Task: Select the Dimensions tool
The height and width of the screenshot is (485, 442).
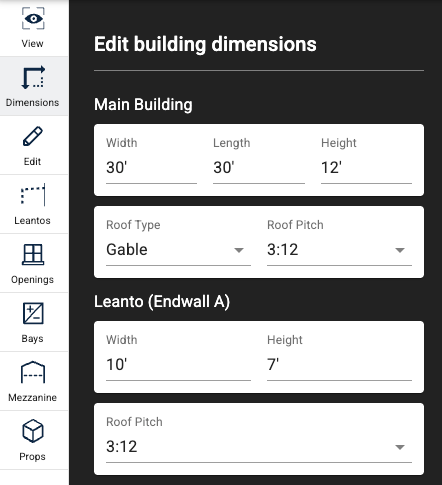Action: [x=33, y=86]
